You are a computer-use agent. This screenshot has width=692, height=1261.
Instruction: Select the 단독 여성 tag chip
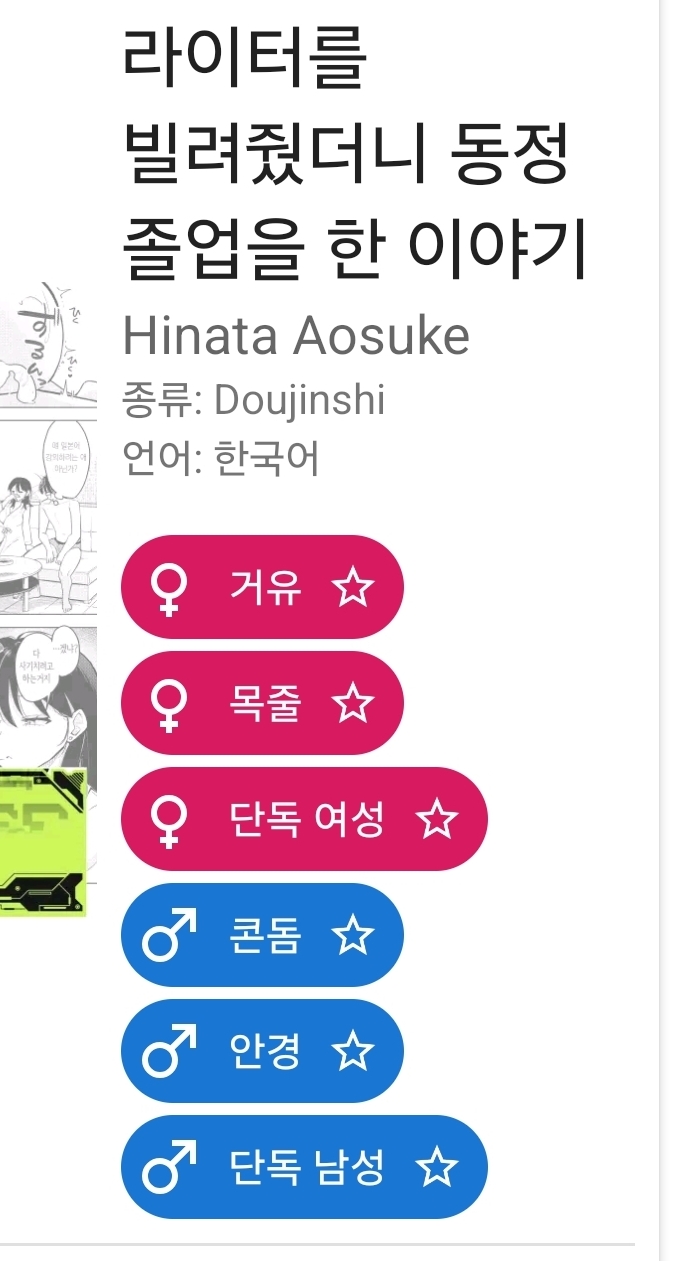tap(306, 820)
